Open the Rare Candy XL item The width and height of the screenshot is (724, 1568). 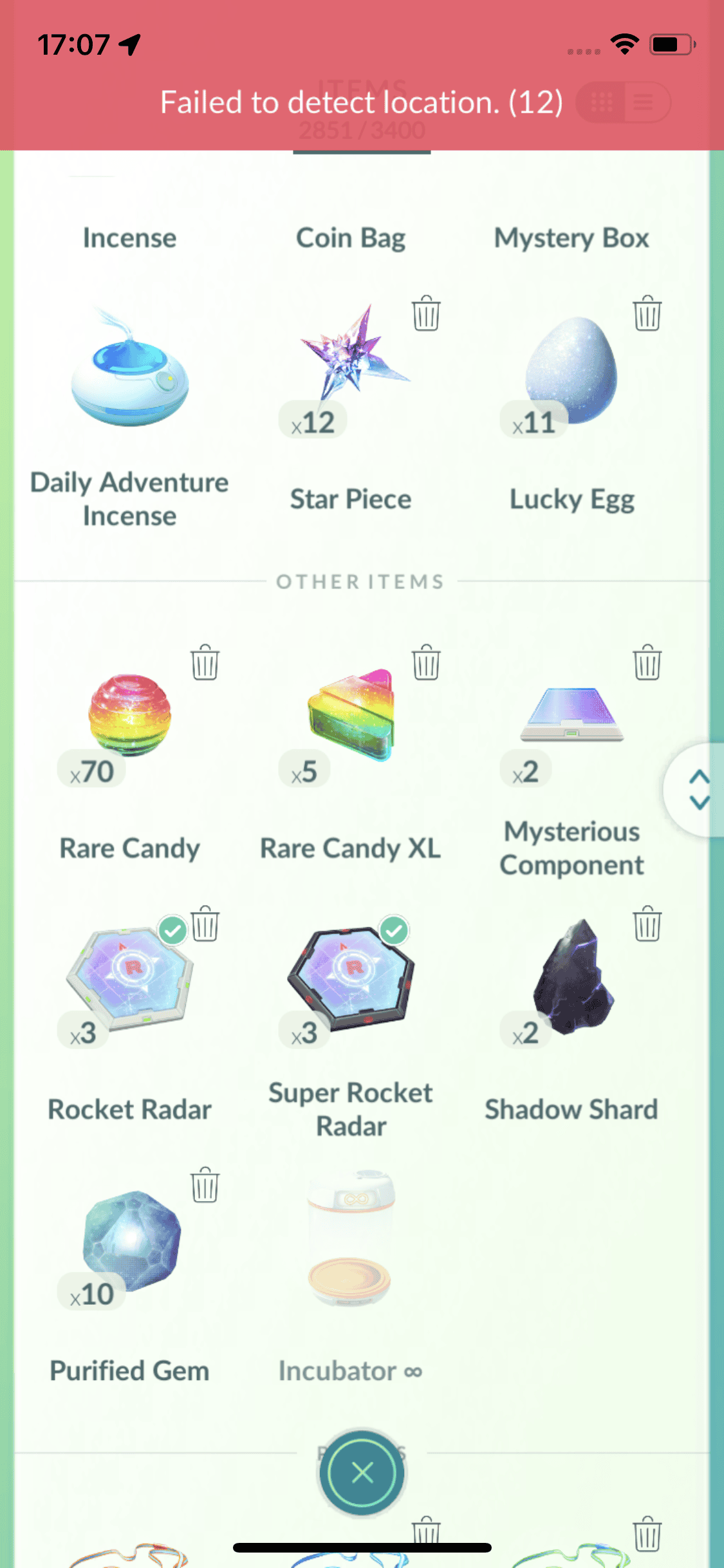[x=351, y=714]
